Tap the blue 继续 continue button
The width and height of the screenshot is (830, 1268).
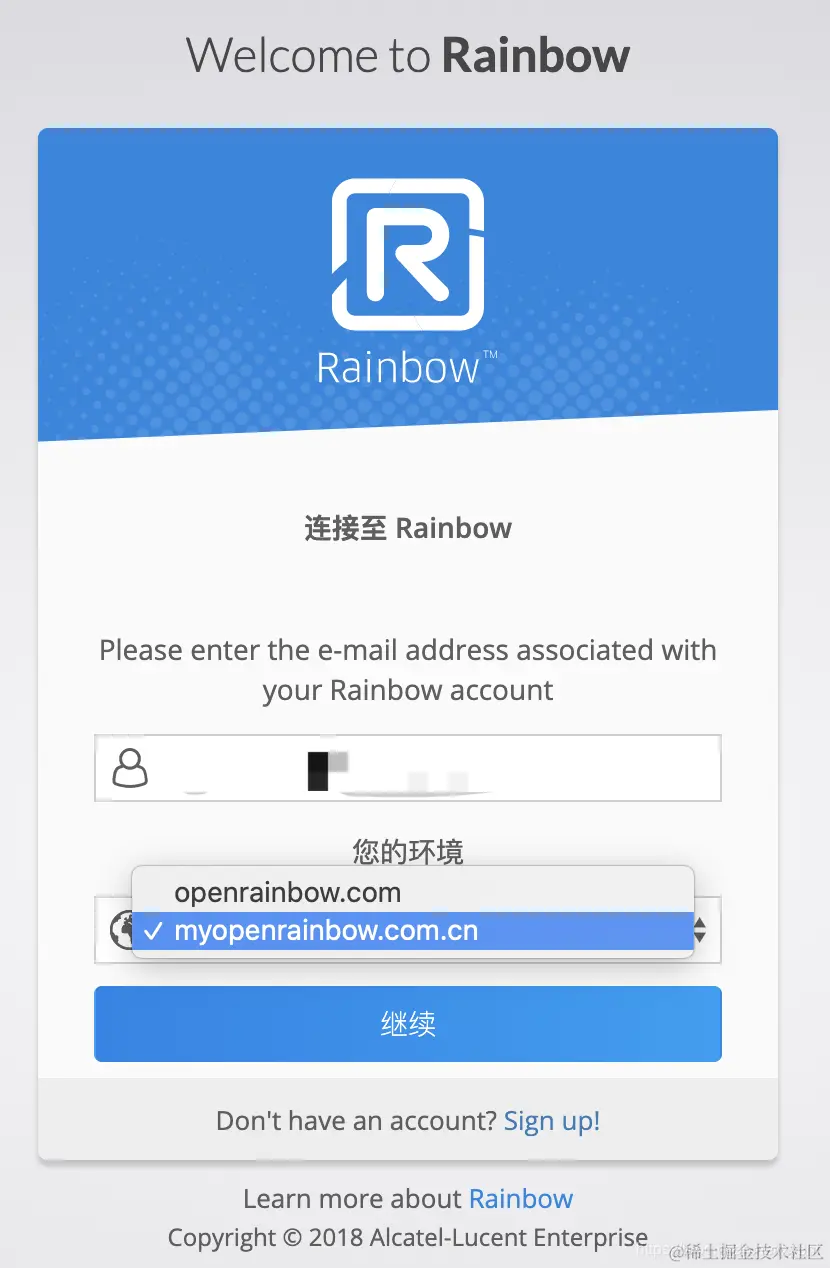[x=408, y=1024]
